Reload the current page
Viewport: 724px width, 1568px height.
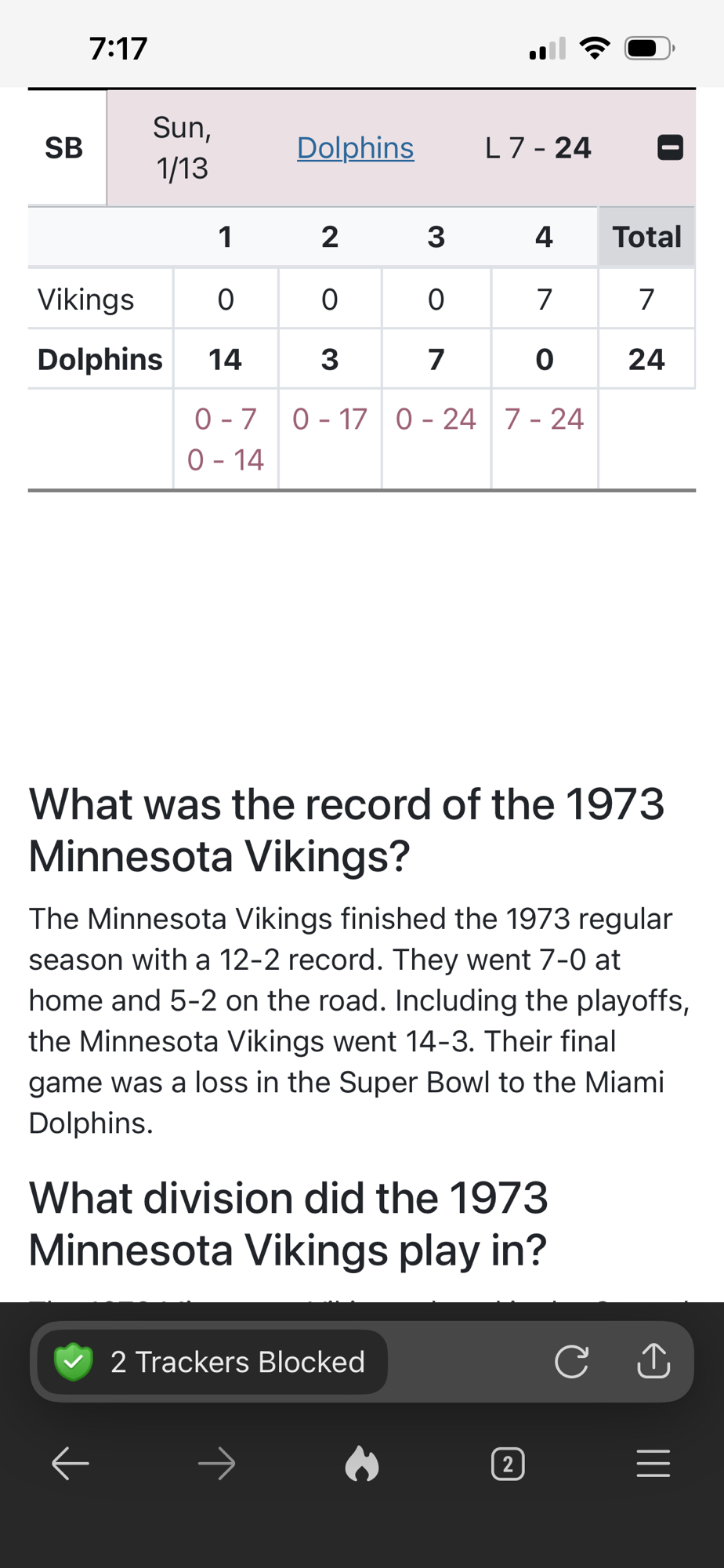[x=571, y=1361]
